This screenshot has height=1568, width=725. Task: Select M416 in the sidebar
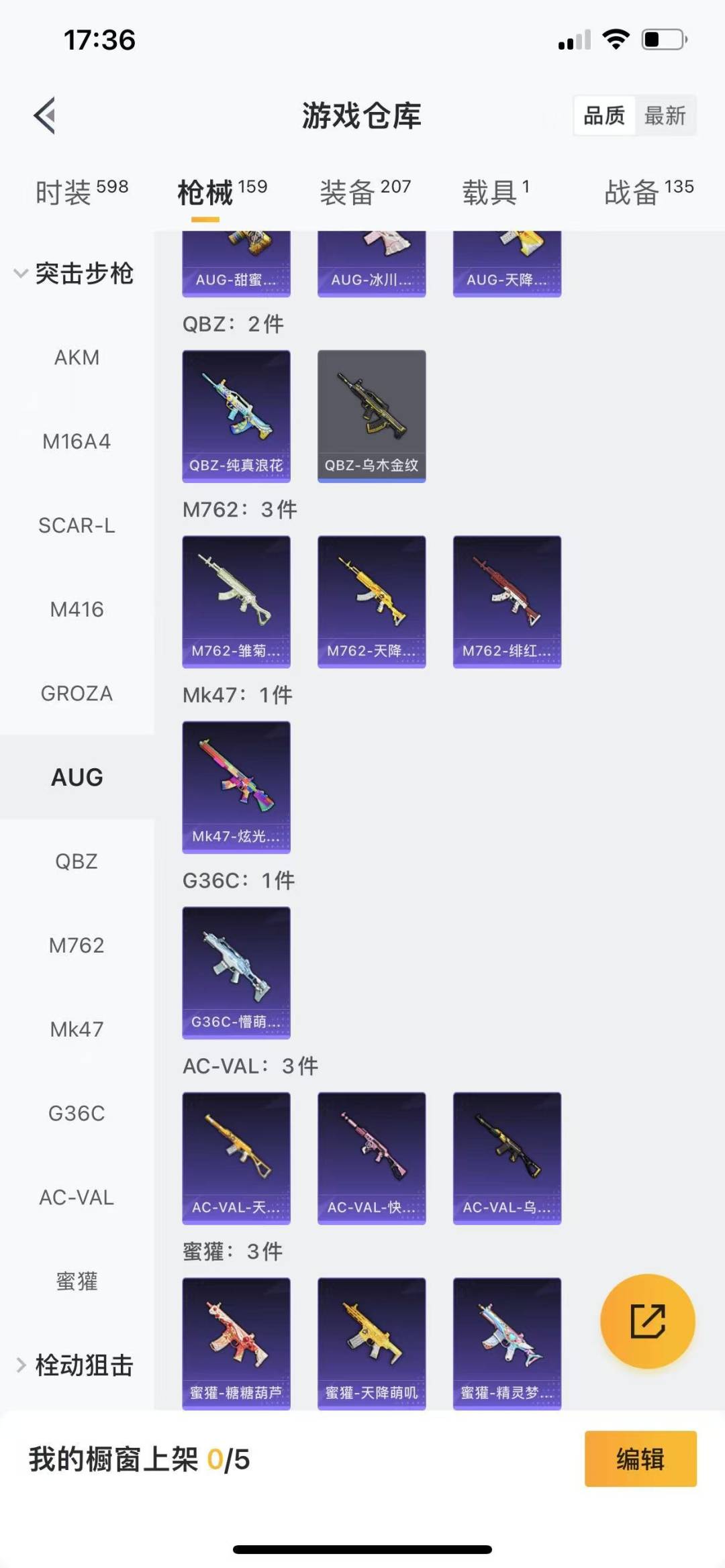(77, 609)
